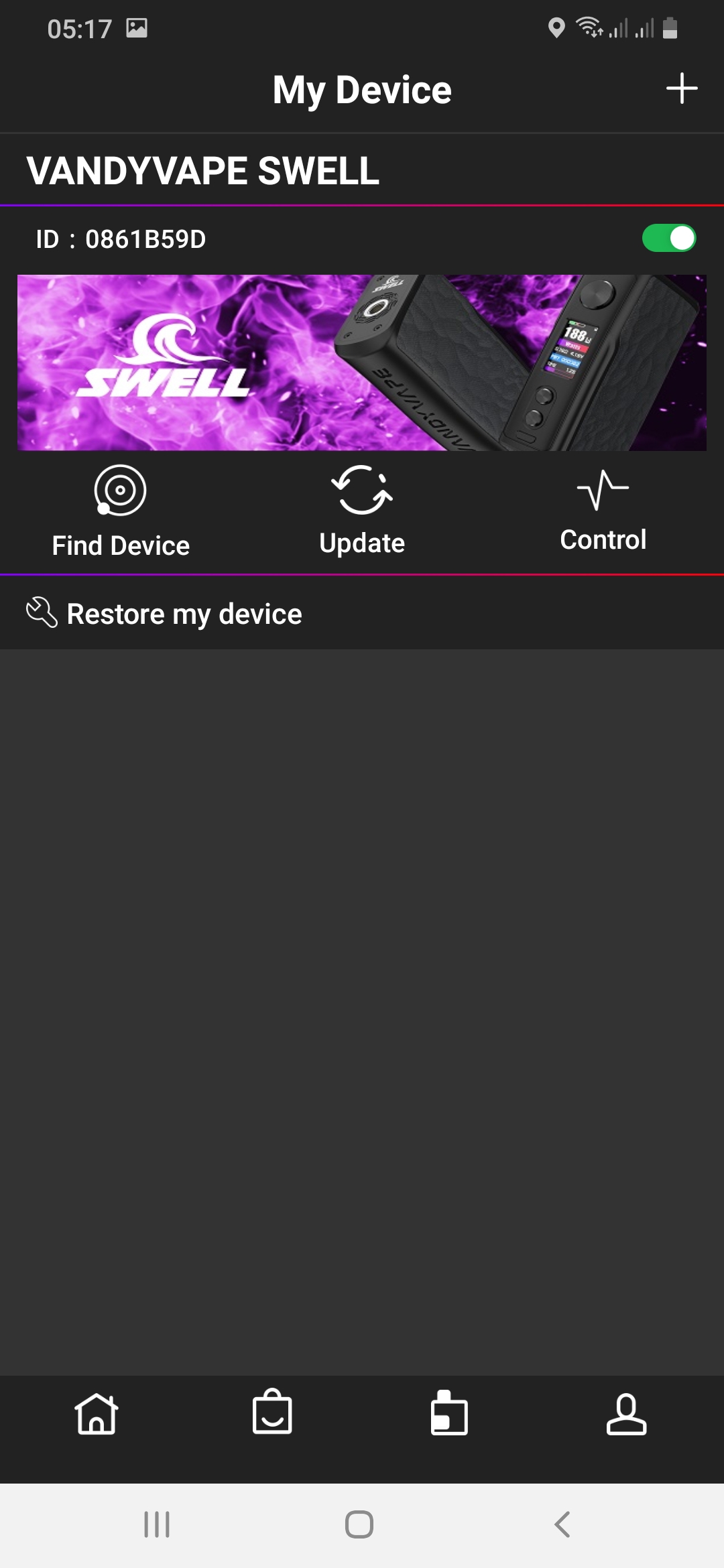Switch to the shopping bag tab

pos(272,1413)
